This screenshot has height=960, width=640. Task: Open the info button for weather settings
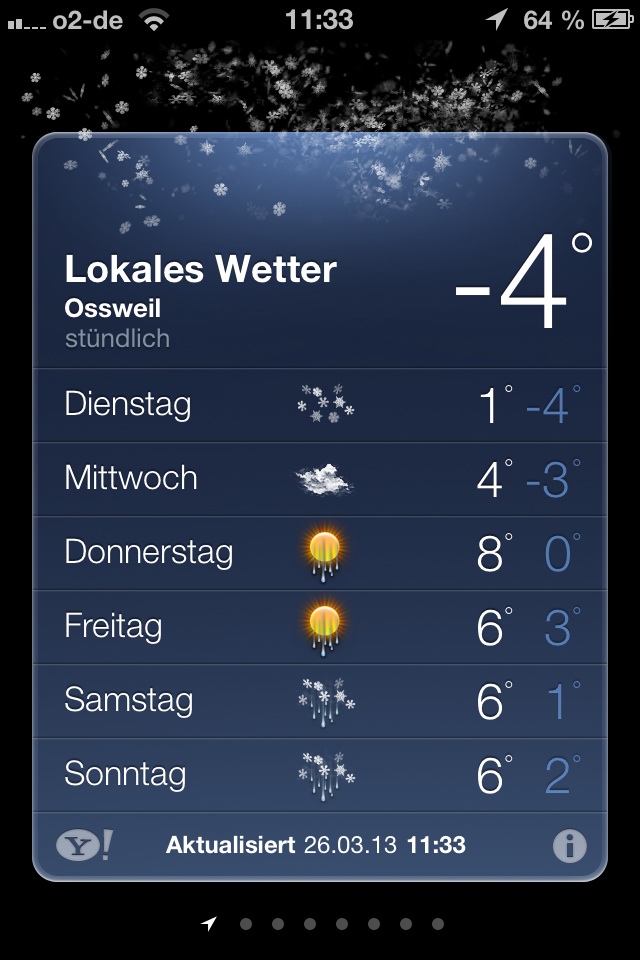tap(569, 846)
